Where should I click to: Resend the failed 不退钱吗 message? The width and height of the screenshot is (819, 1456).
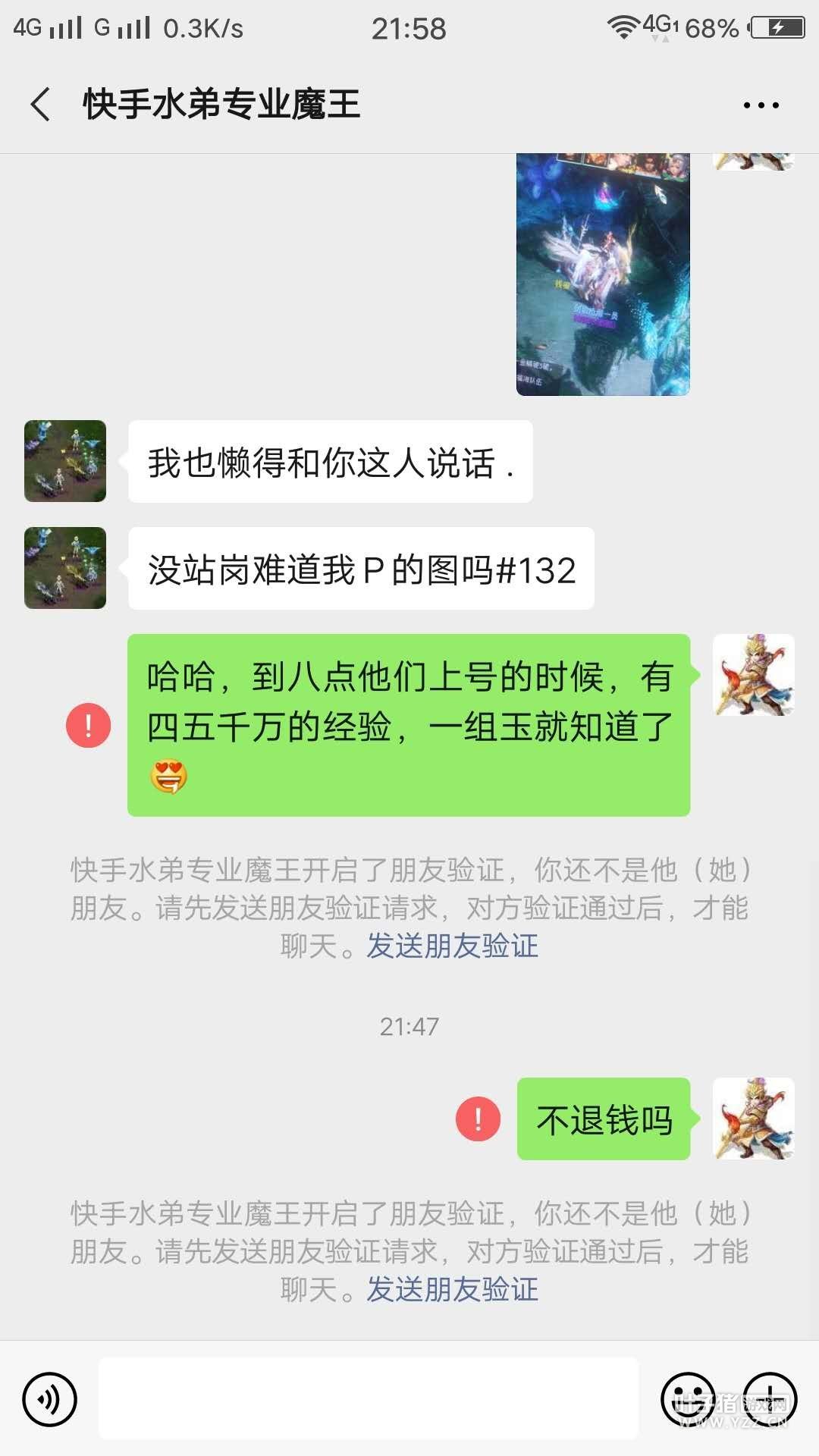pos(478,1119)
